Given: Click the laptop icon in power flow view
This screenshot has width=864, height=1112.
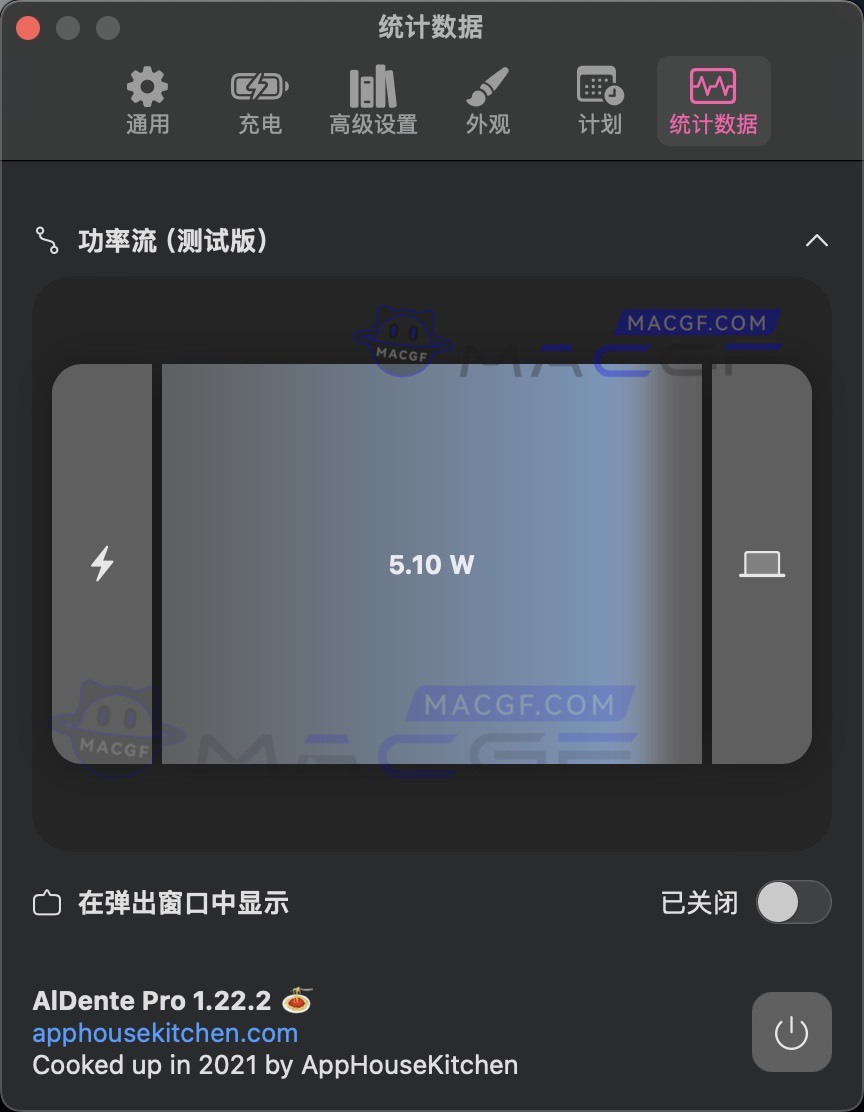Looking at the screenshot, I should pyautogui.click(x=761, y=564).
